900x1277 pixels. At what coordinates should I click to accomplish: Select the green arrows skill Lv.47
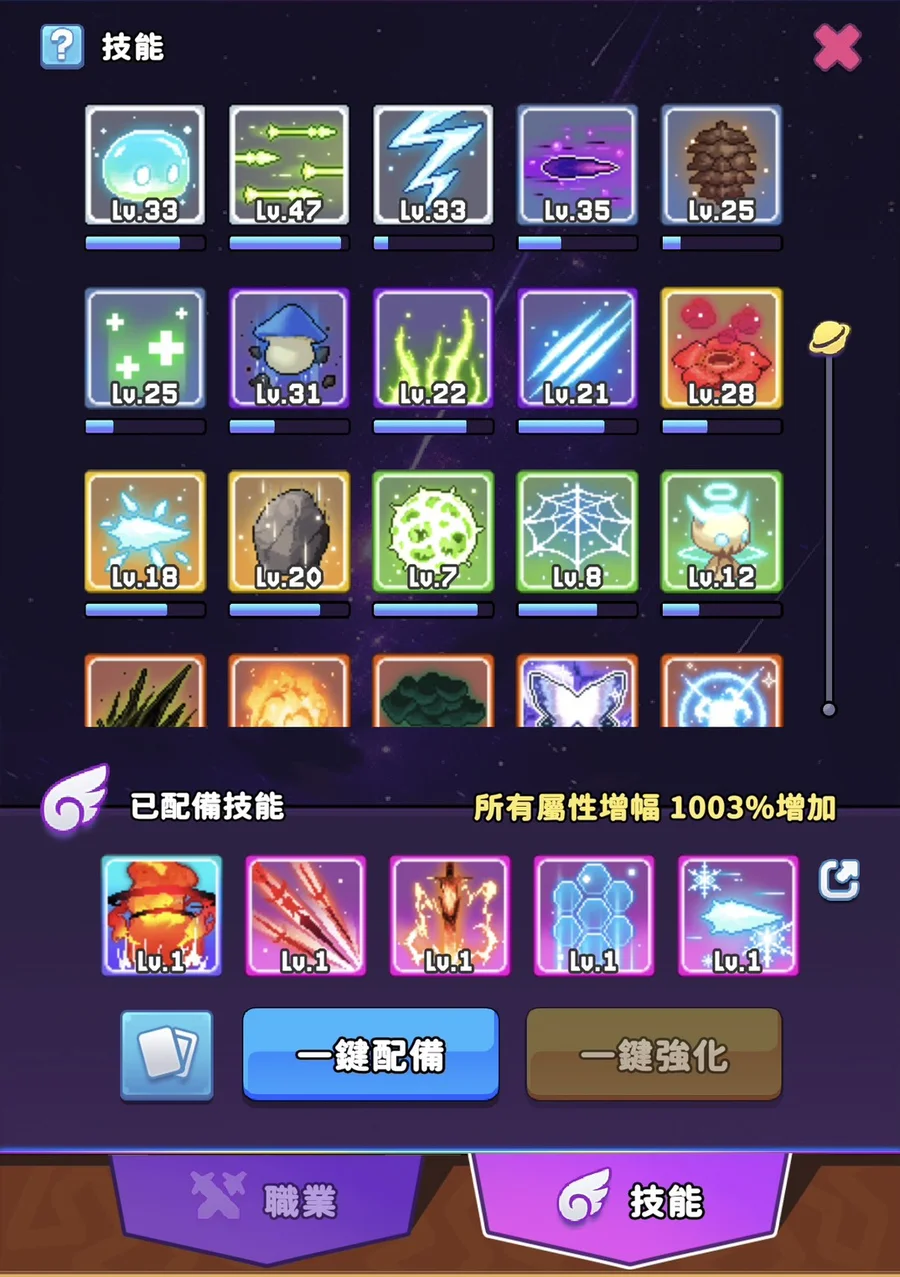(289, 165)
